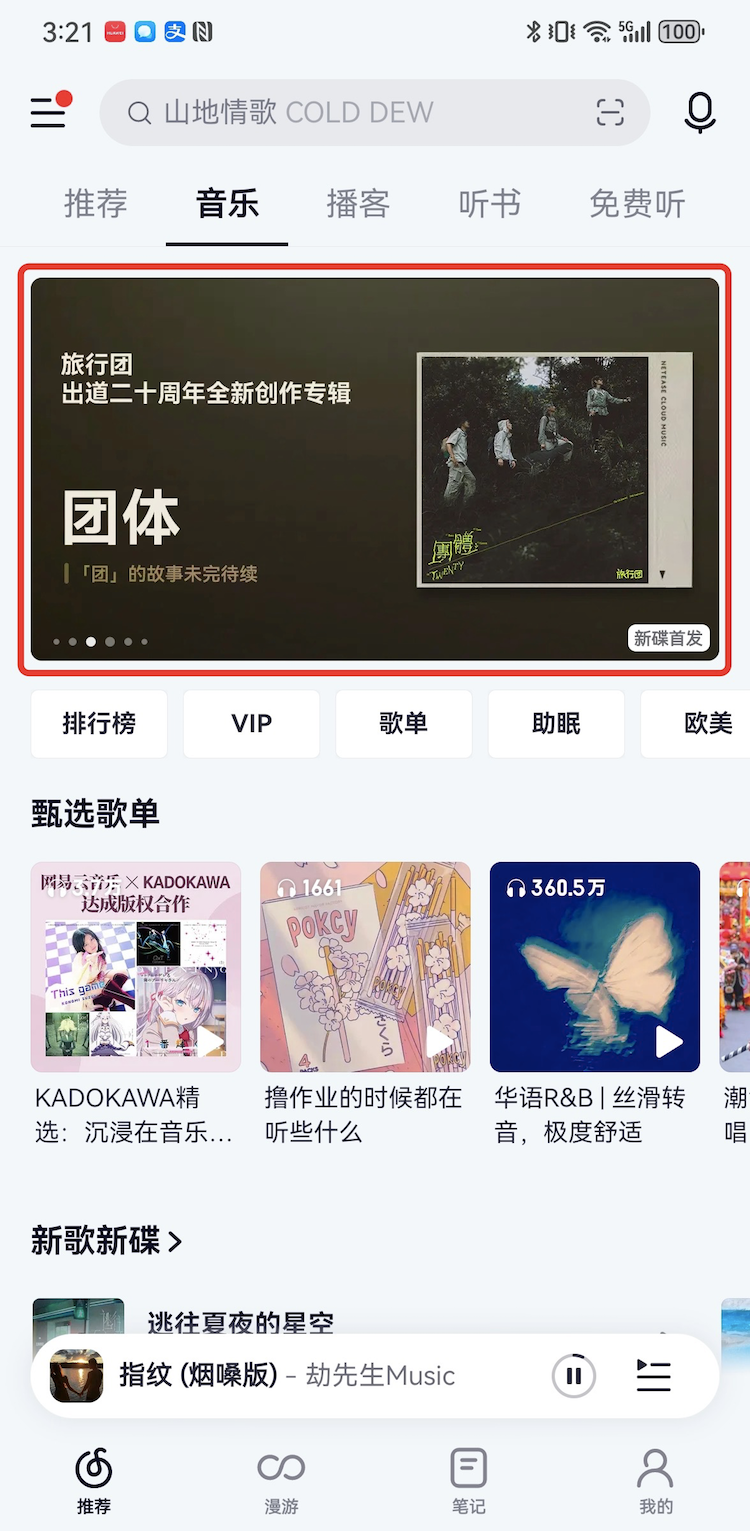Viewport: 750px width, 1531px height.
Task: Open the microphone song recognition icon
Action: click(x=699, y=113)
